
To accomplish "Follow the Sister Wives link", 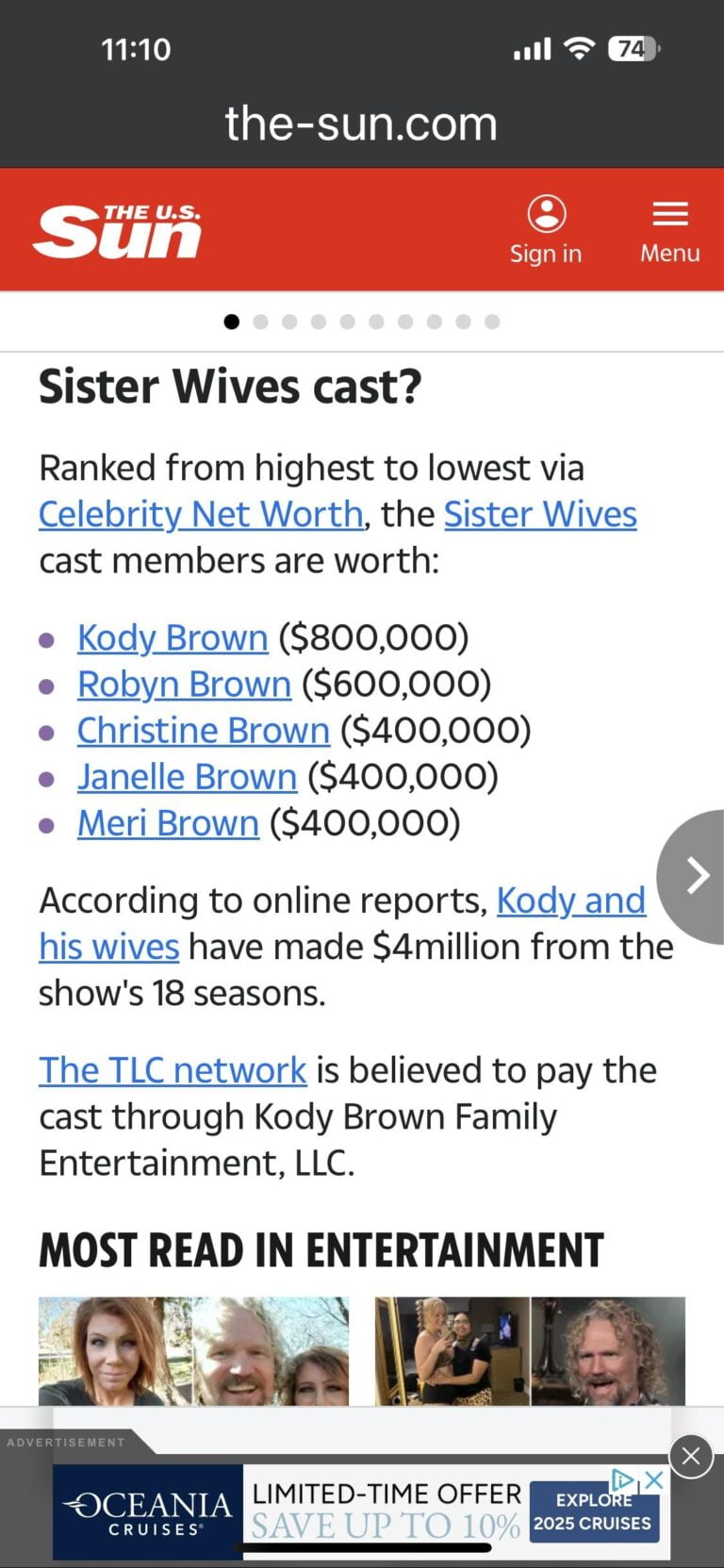I will pyautogui.click(x=540, y=515).
